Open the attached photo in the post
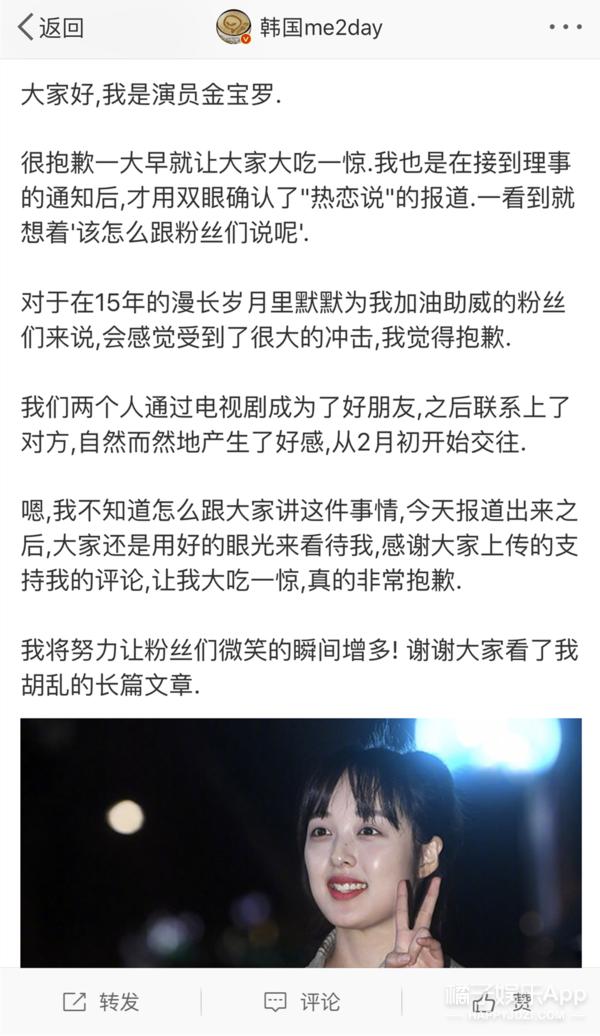Screen dimensions: 600x1036 point(301,843)
